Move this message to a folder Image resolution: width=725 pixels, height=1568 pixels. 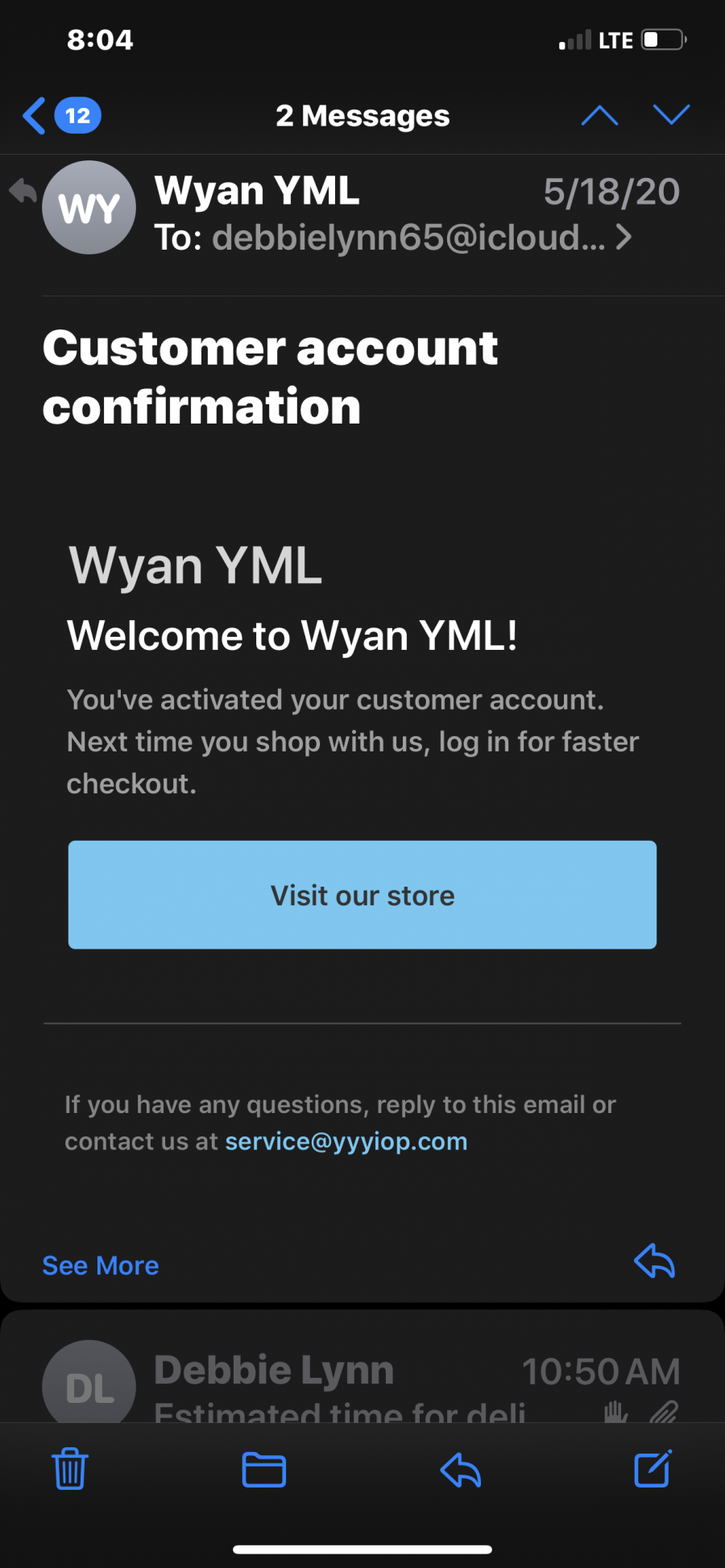[264, 1469]
